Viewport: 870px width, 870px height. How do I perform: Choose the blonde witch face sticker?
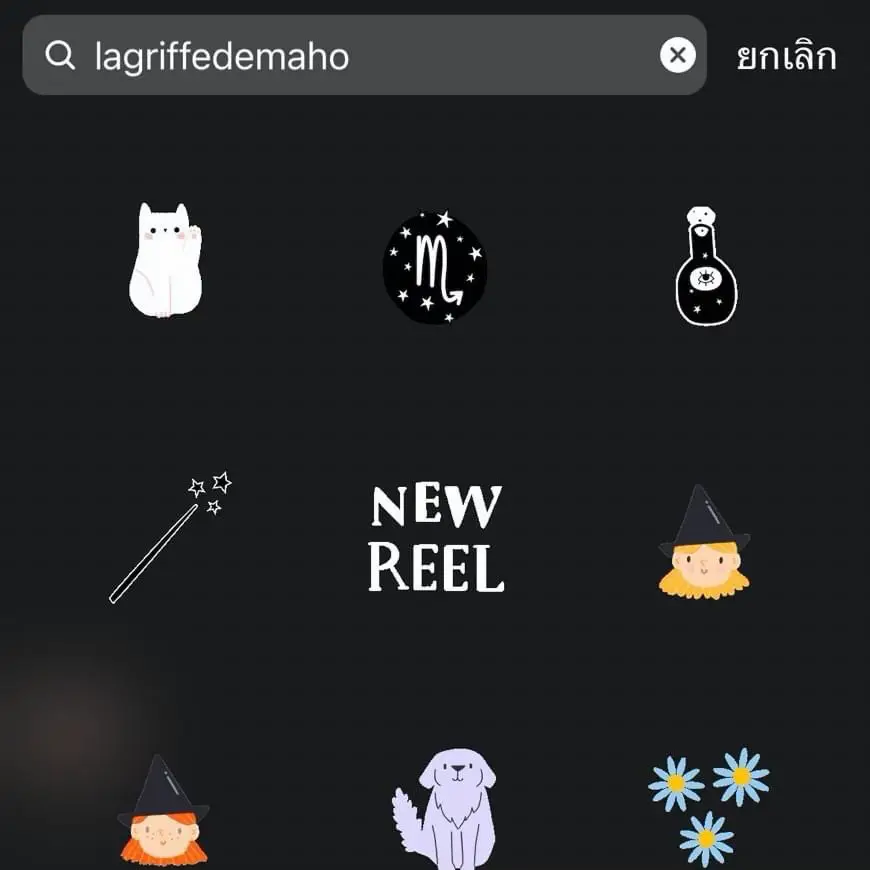(704, 543)
